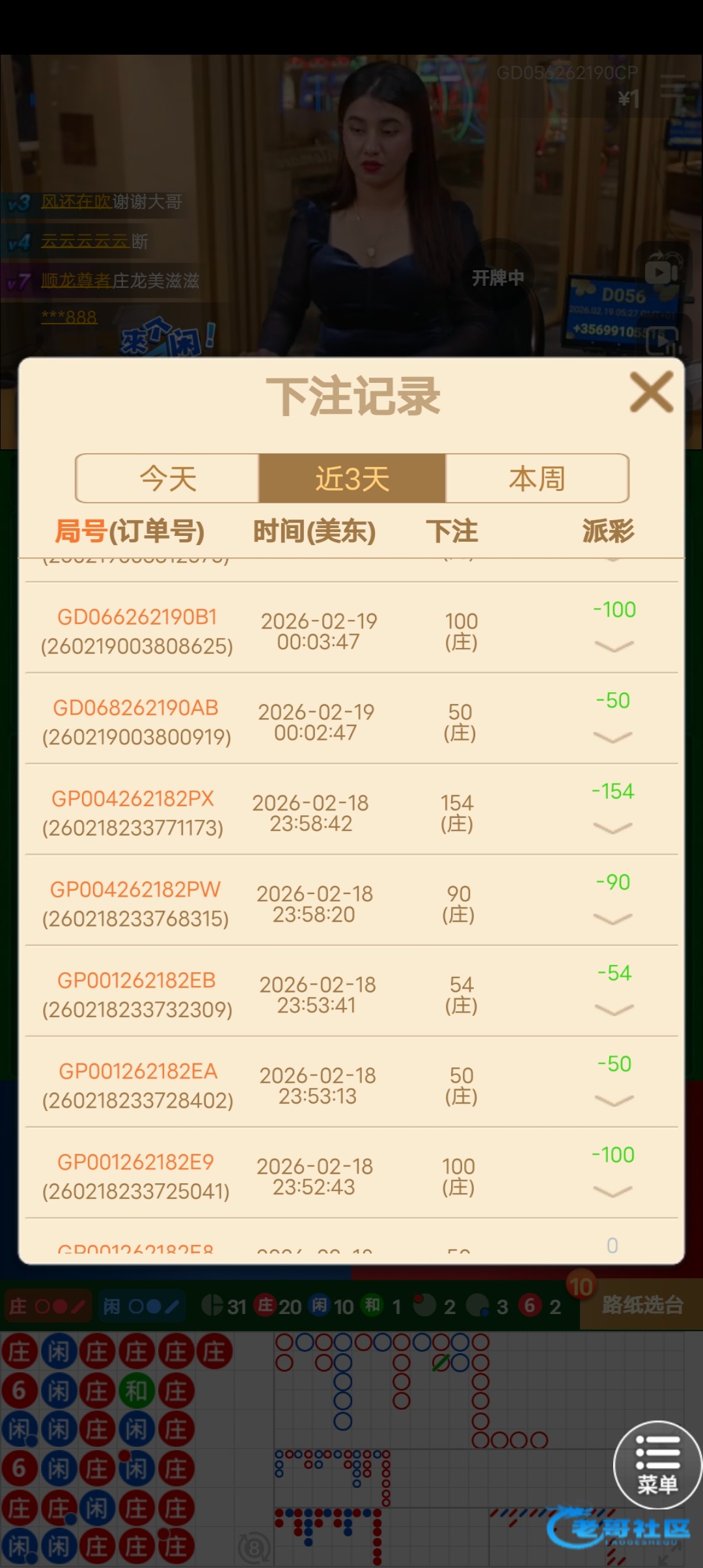Expand details for order GP001262182EB

pos(613,1009)
